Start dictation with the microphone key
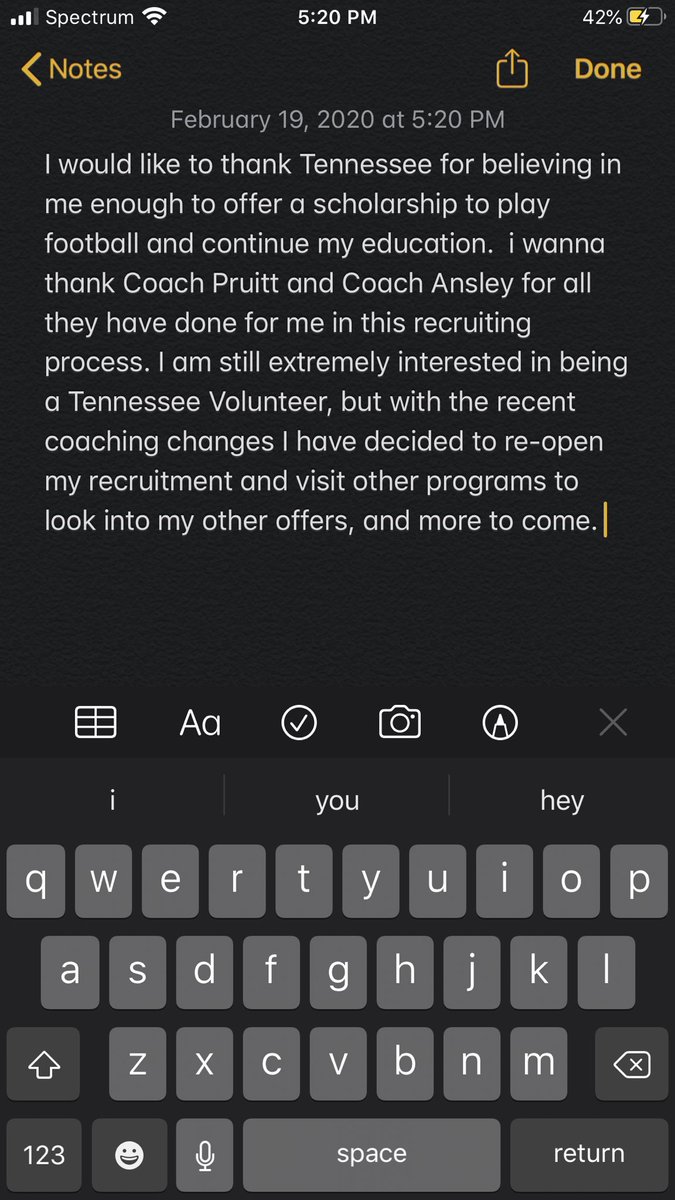The image size is (675, 1200). point(204,1155)
